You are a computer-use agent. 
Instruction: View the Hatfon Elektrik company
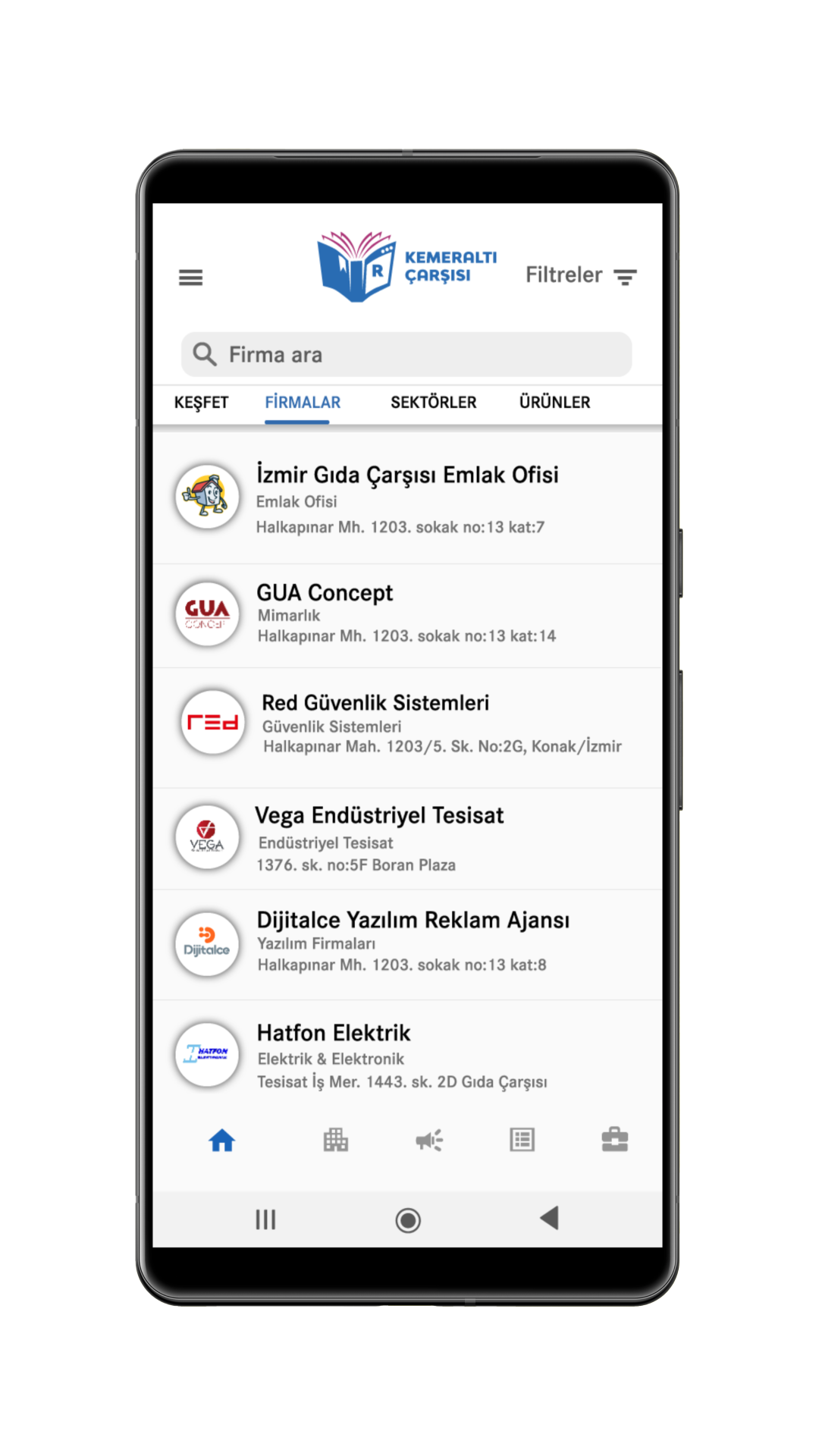[x=406, y=1056]
